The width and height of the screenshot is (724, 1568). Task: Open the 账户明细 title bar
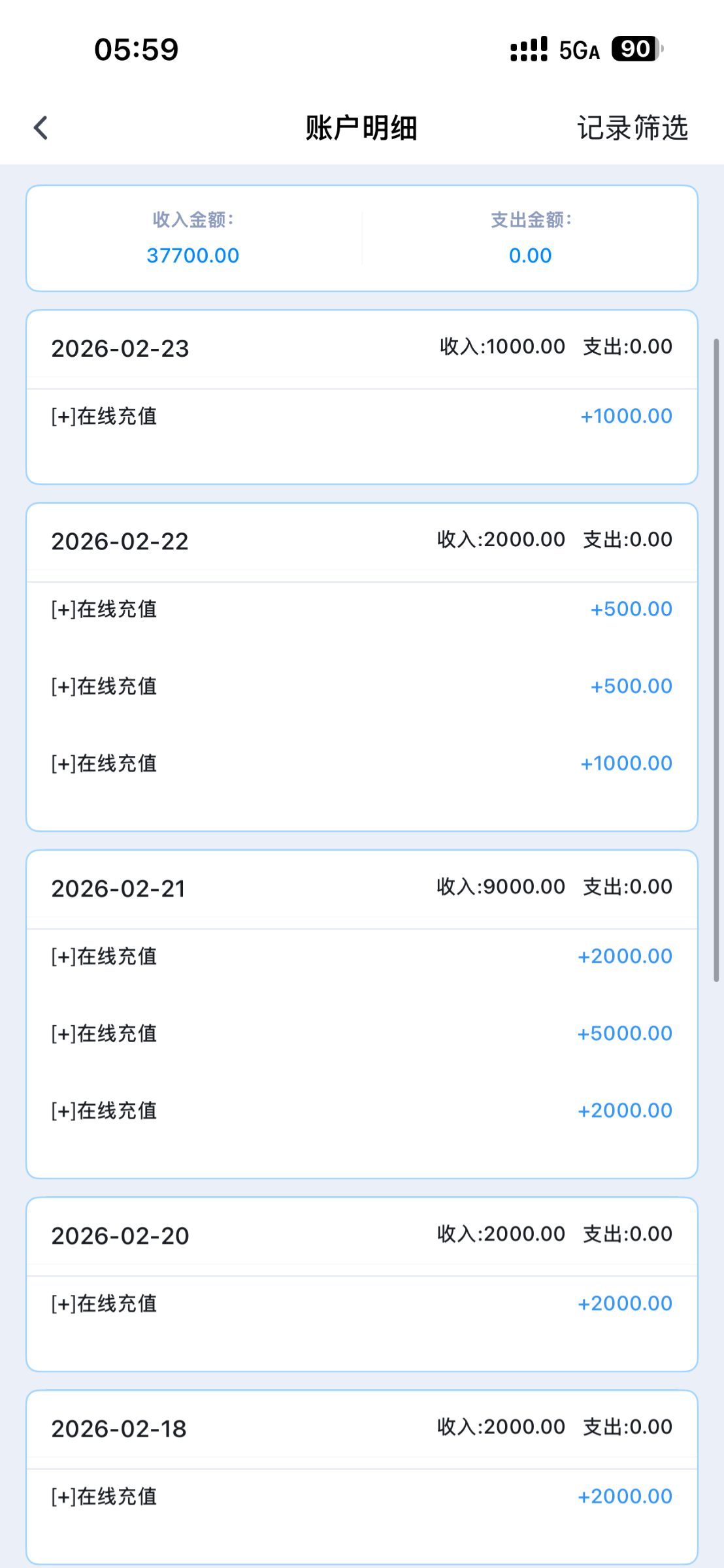361,128
